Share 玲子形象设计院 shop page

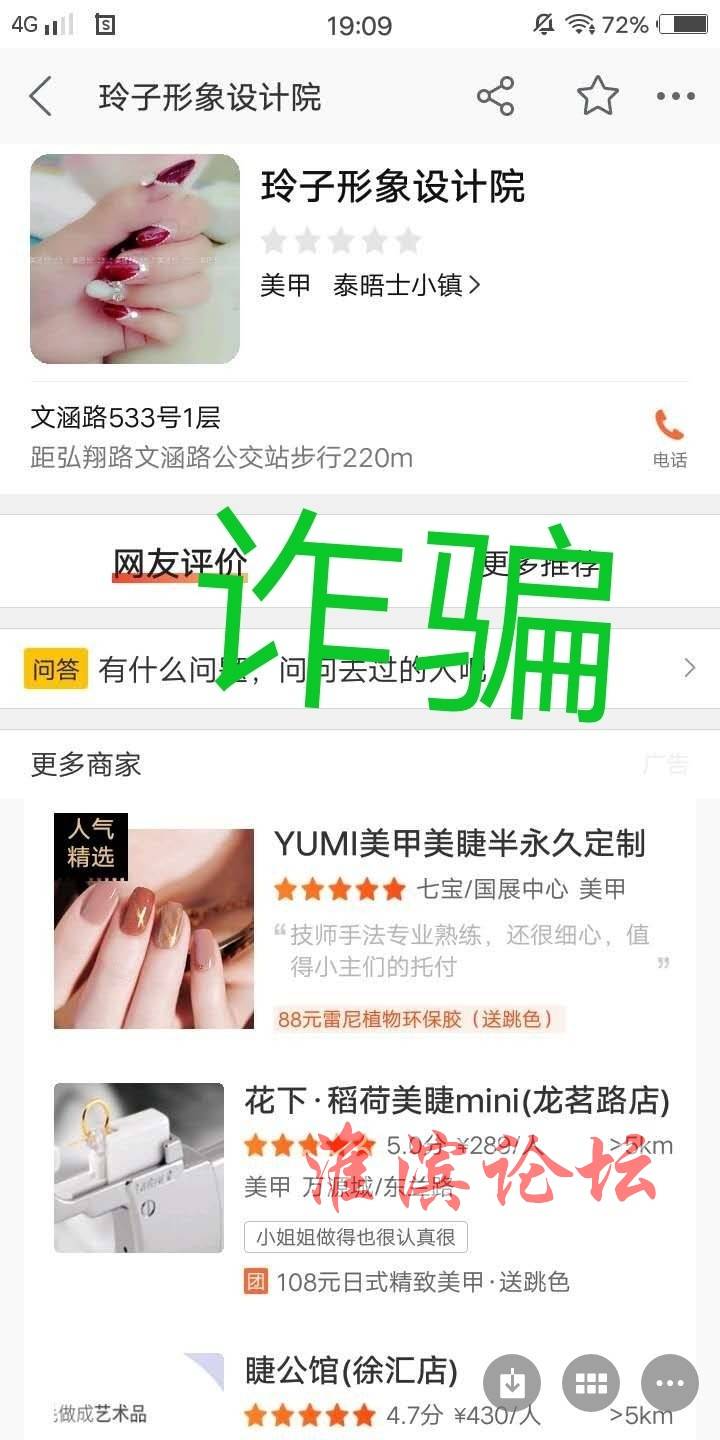(x=495, y=97)
